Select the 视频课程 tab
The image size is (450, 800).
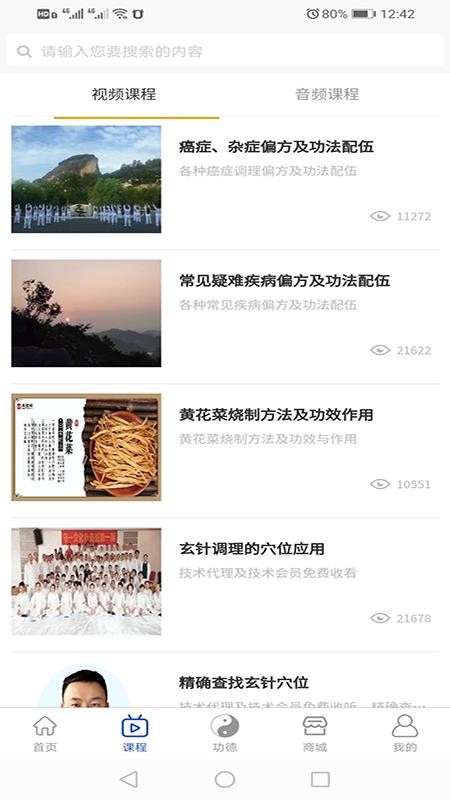[x=124, y=94]
